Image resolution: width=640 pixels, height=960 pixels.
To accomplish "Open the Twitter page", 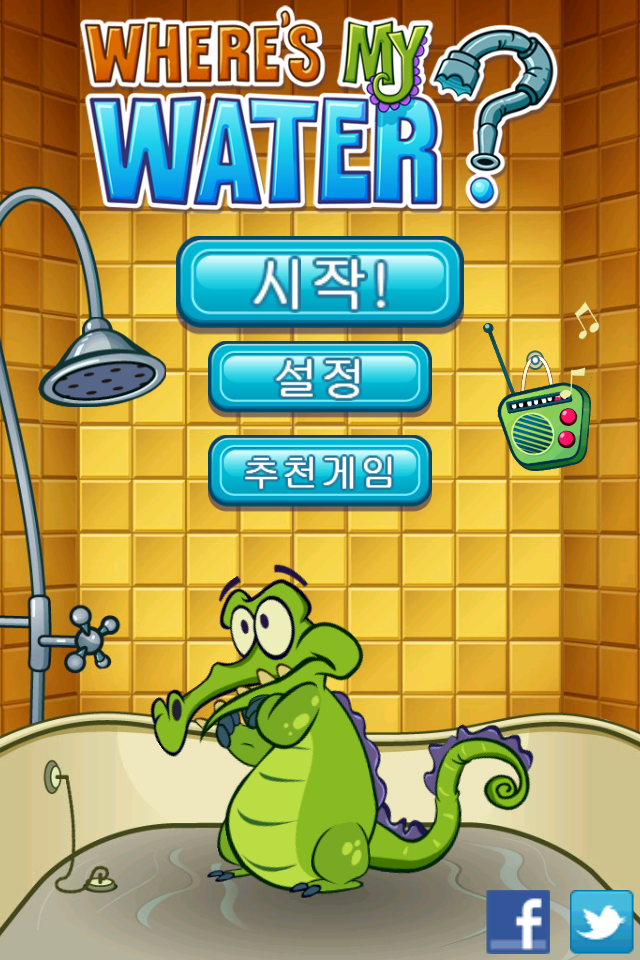I will point(602,921).
